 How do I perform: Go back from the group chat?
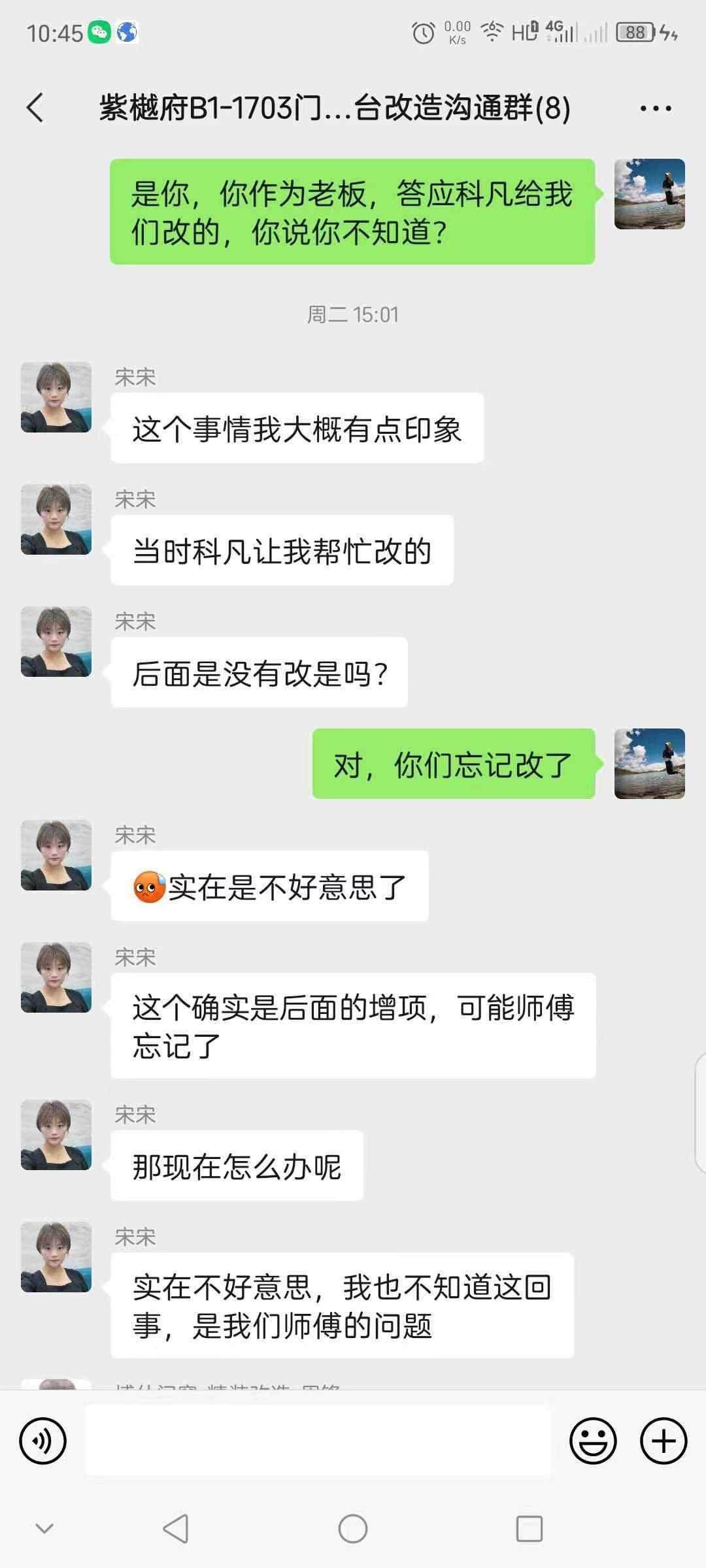pos(35,108)
